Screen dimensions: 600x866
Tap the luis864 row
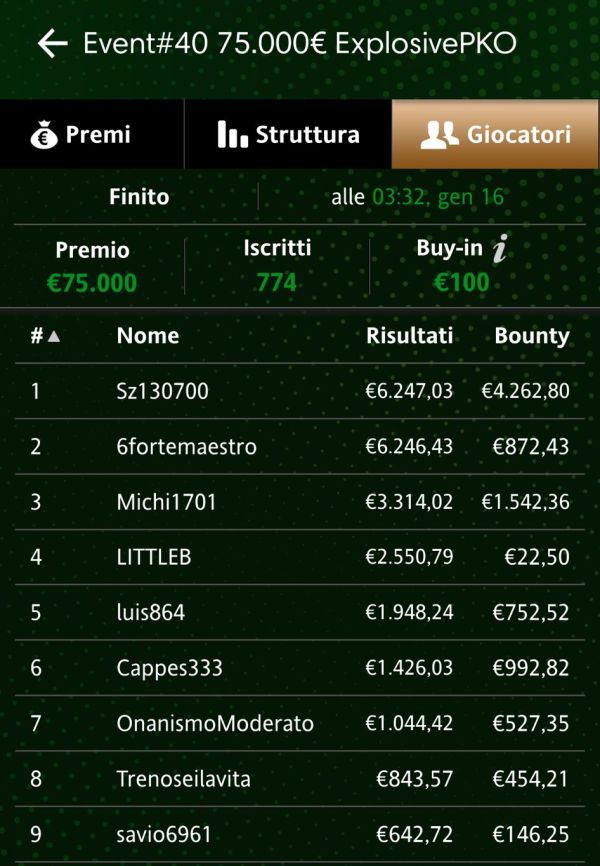pyautogui.click(x=300, y=612)
